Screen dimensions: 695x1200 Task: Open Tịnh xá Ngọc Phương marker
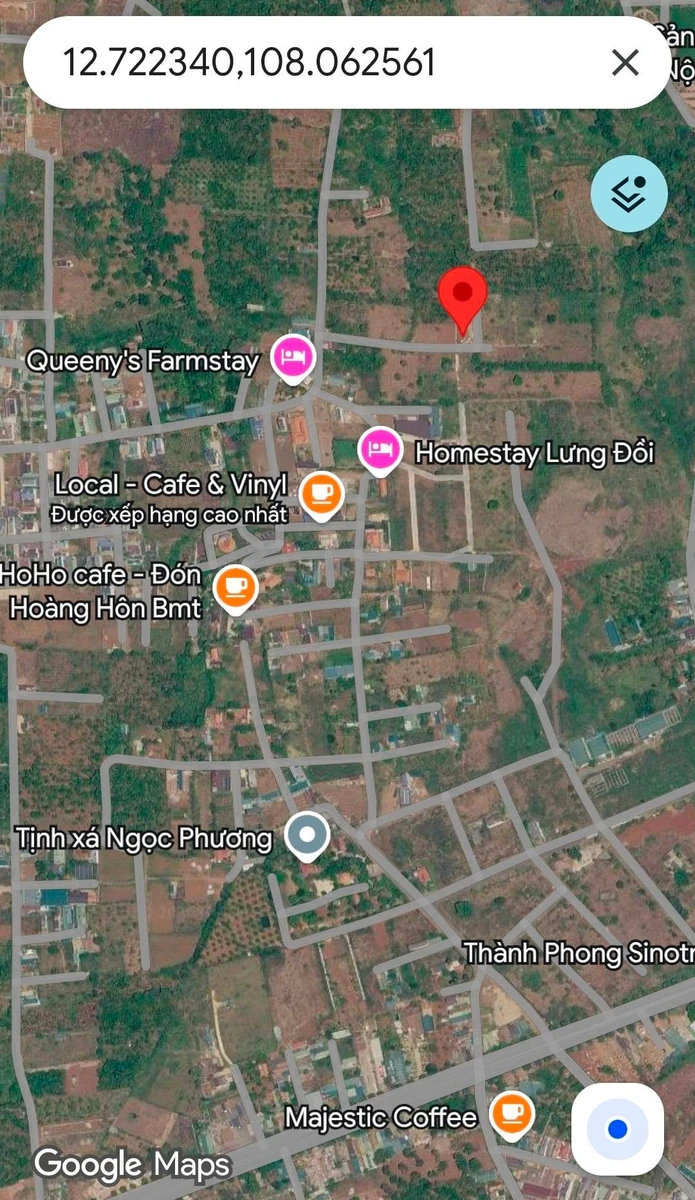pos(307,837)
